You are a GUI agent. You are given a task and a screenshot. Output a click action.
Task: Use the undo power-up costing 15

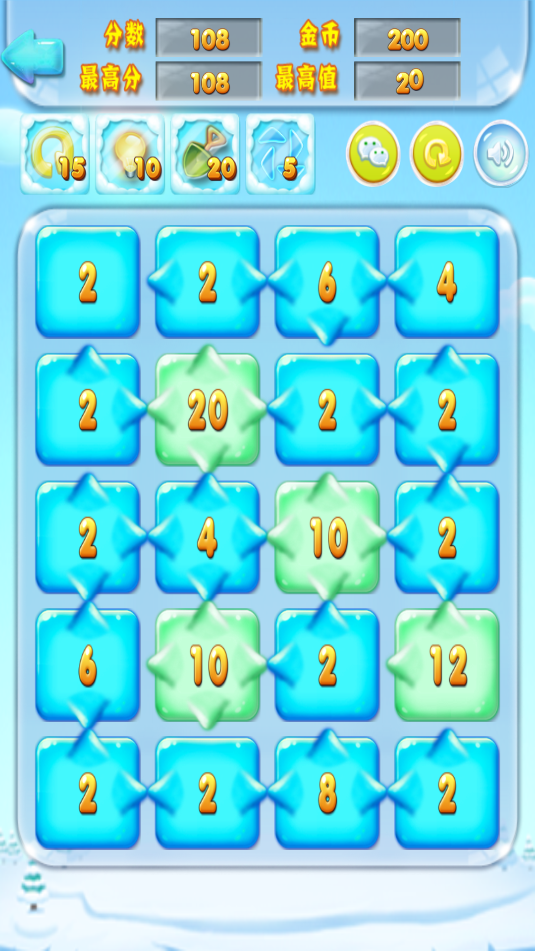pos(55,155)
